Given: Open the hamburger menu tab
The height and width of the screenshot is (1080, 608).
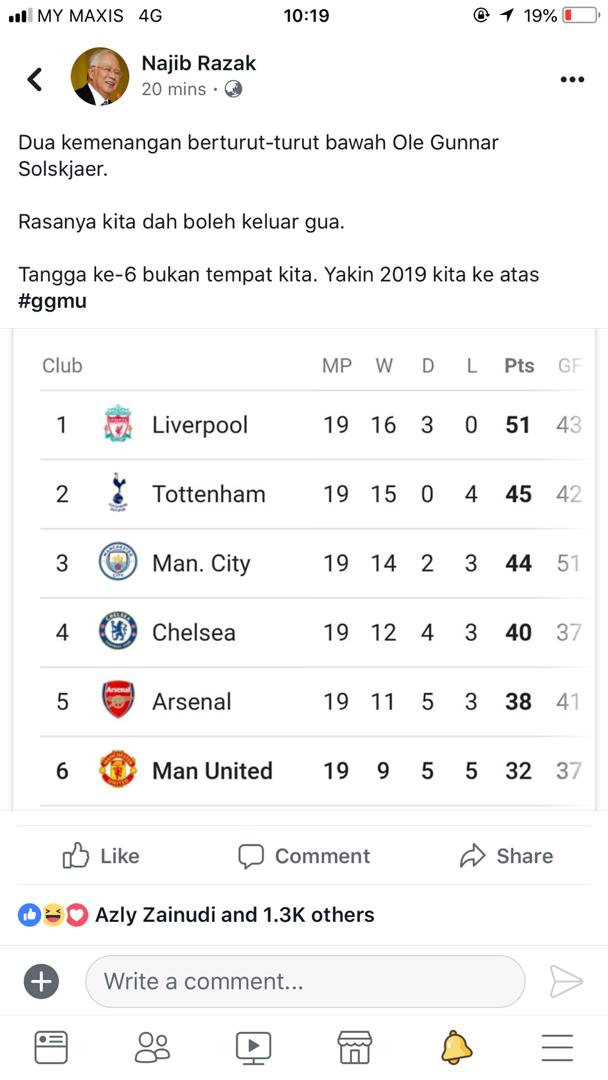Looking at the screenshot, I should 558,1048.
